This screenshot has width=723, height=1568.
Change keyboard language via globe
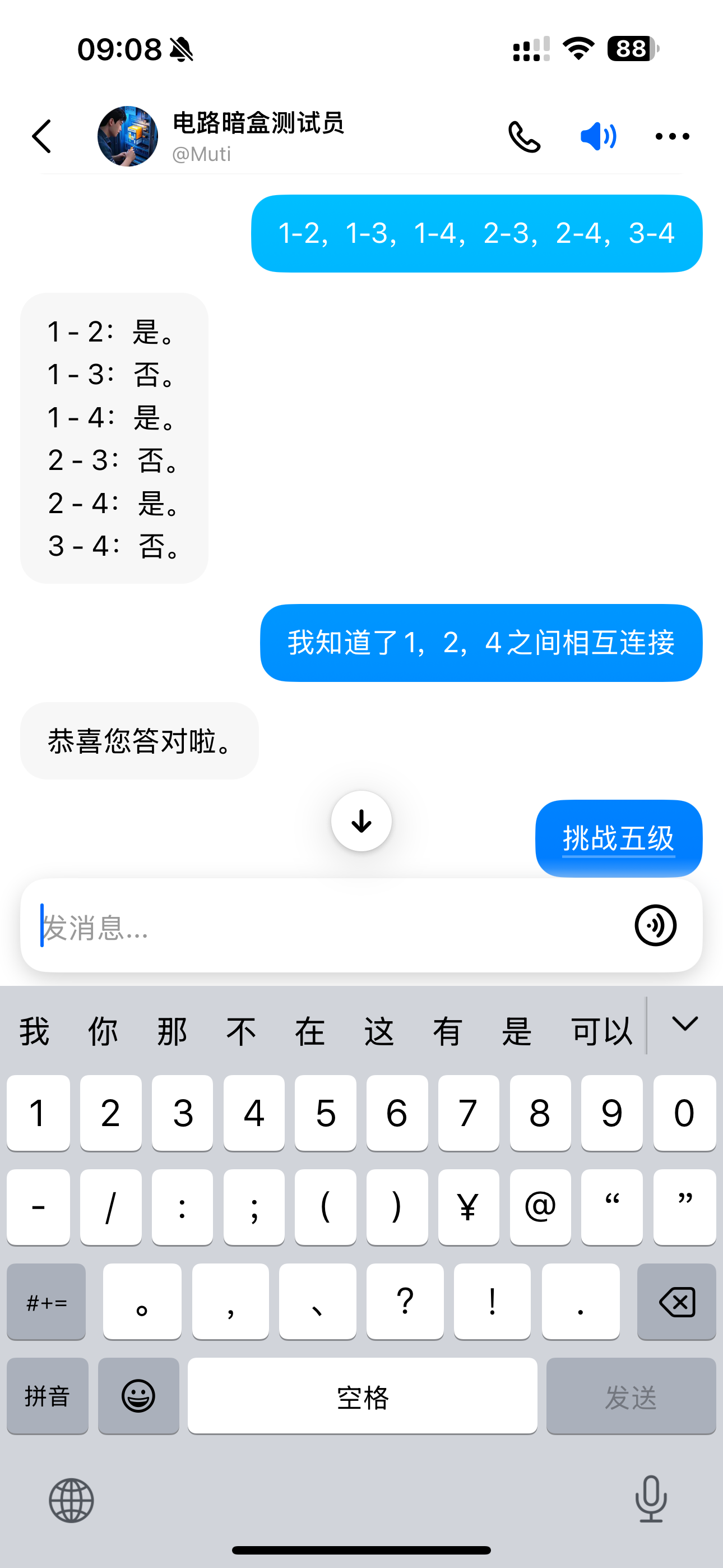(x=72, y=1501)
